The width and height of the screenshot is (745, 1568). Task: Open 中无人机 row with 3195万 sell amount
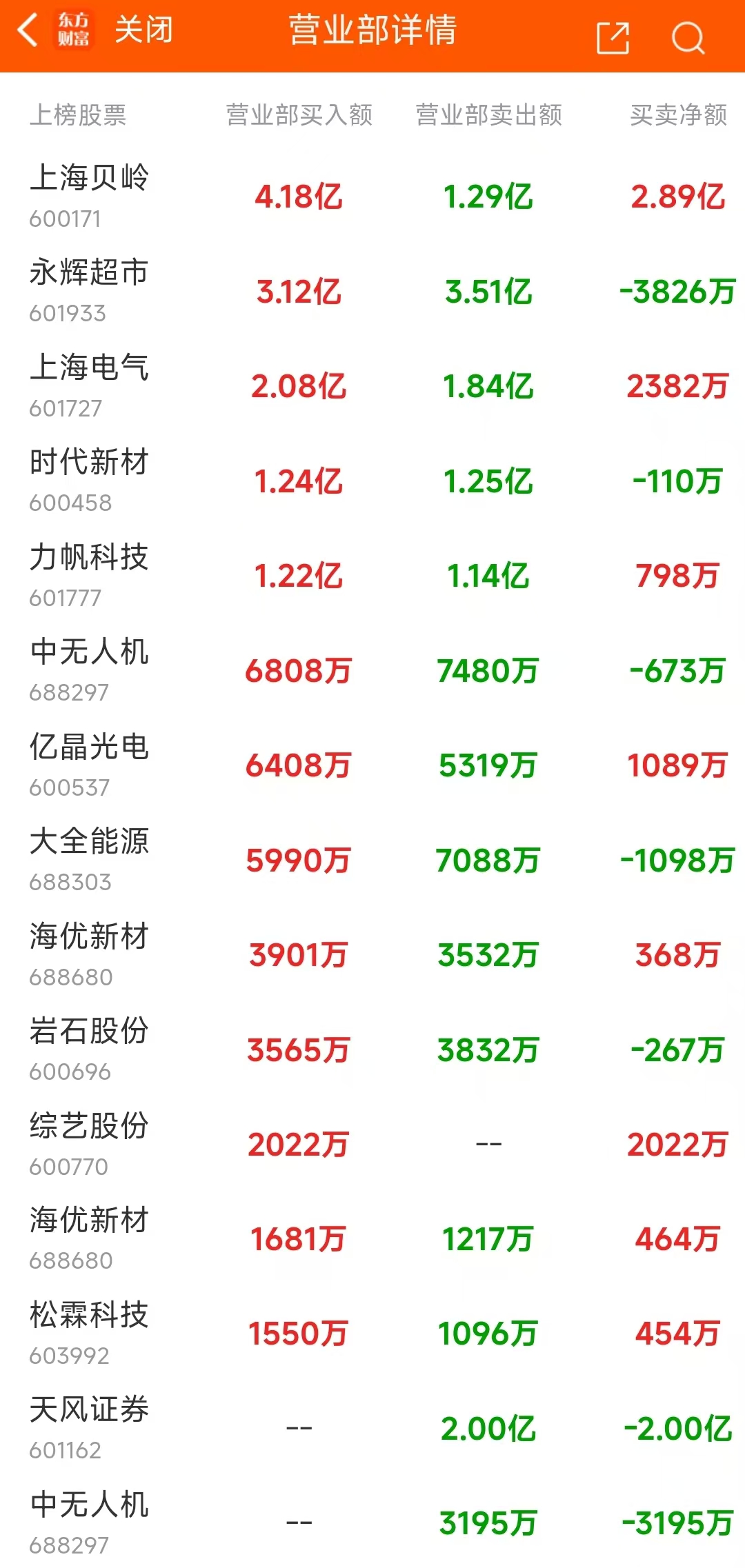372,1522
